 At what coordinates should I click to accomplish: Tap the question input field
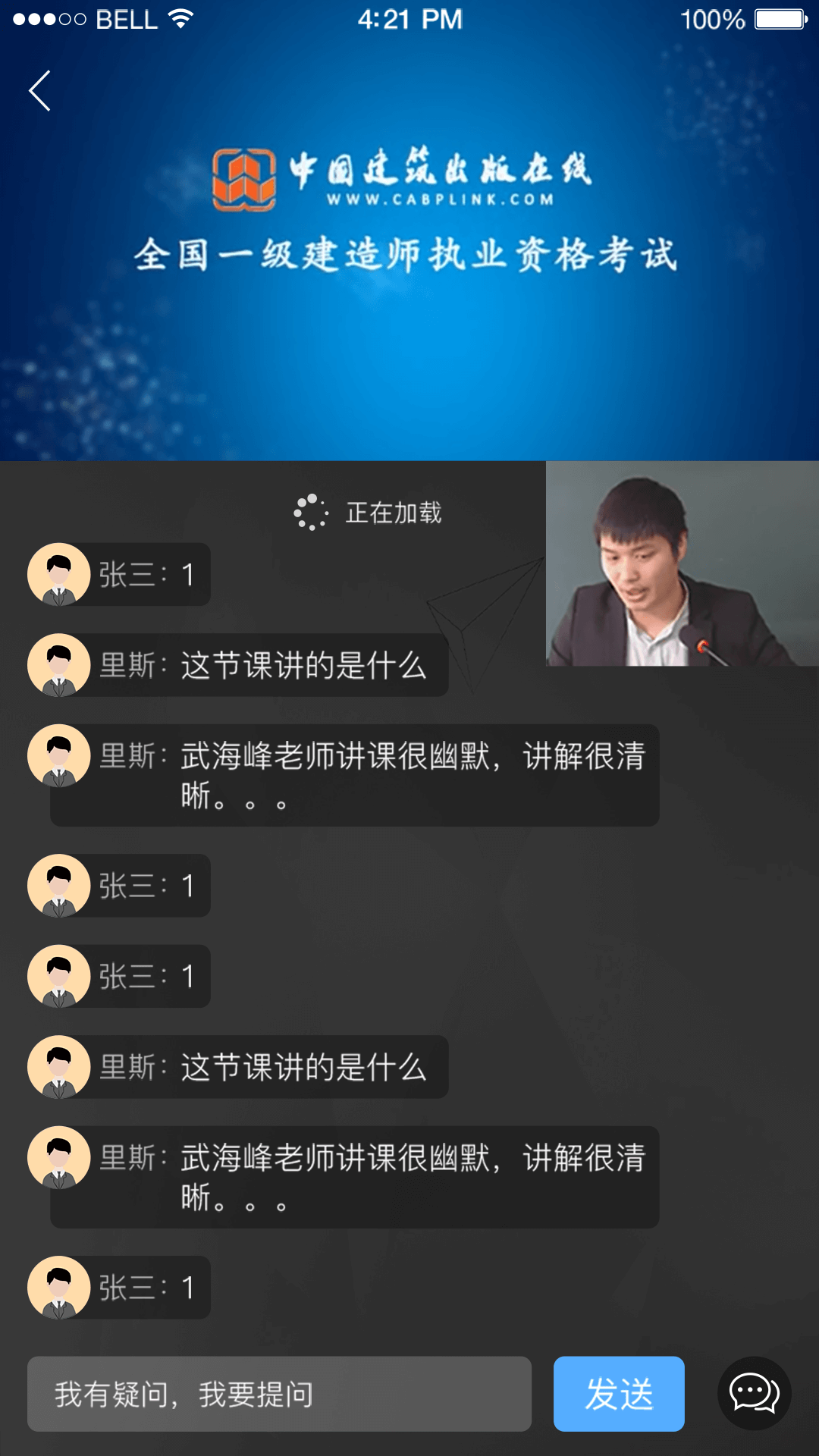(279, 1394)
